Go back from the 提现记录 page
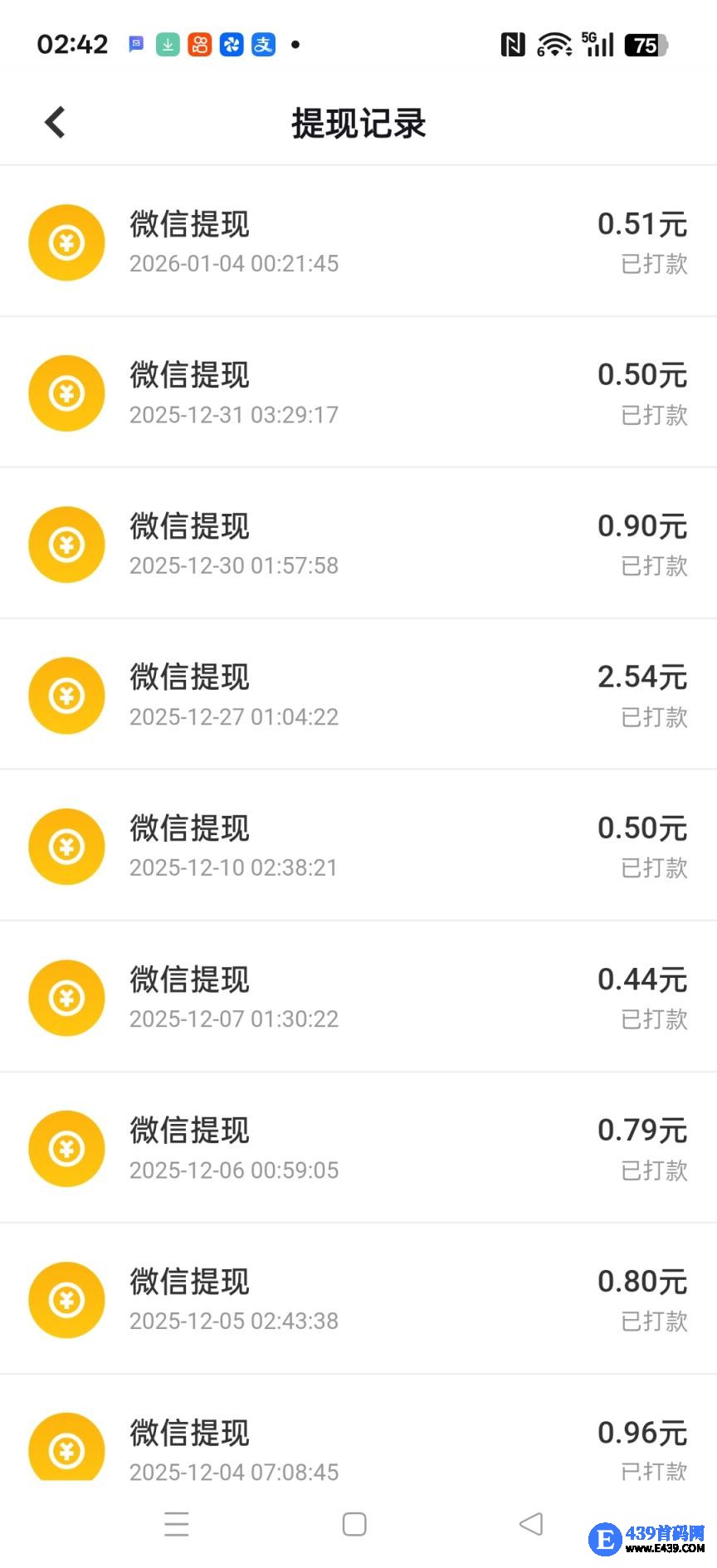This screenshot has height=1568, width=717. [55, 123]
